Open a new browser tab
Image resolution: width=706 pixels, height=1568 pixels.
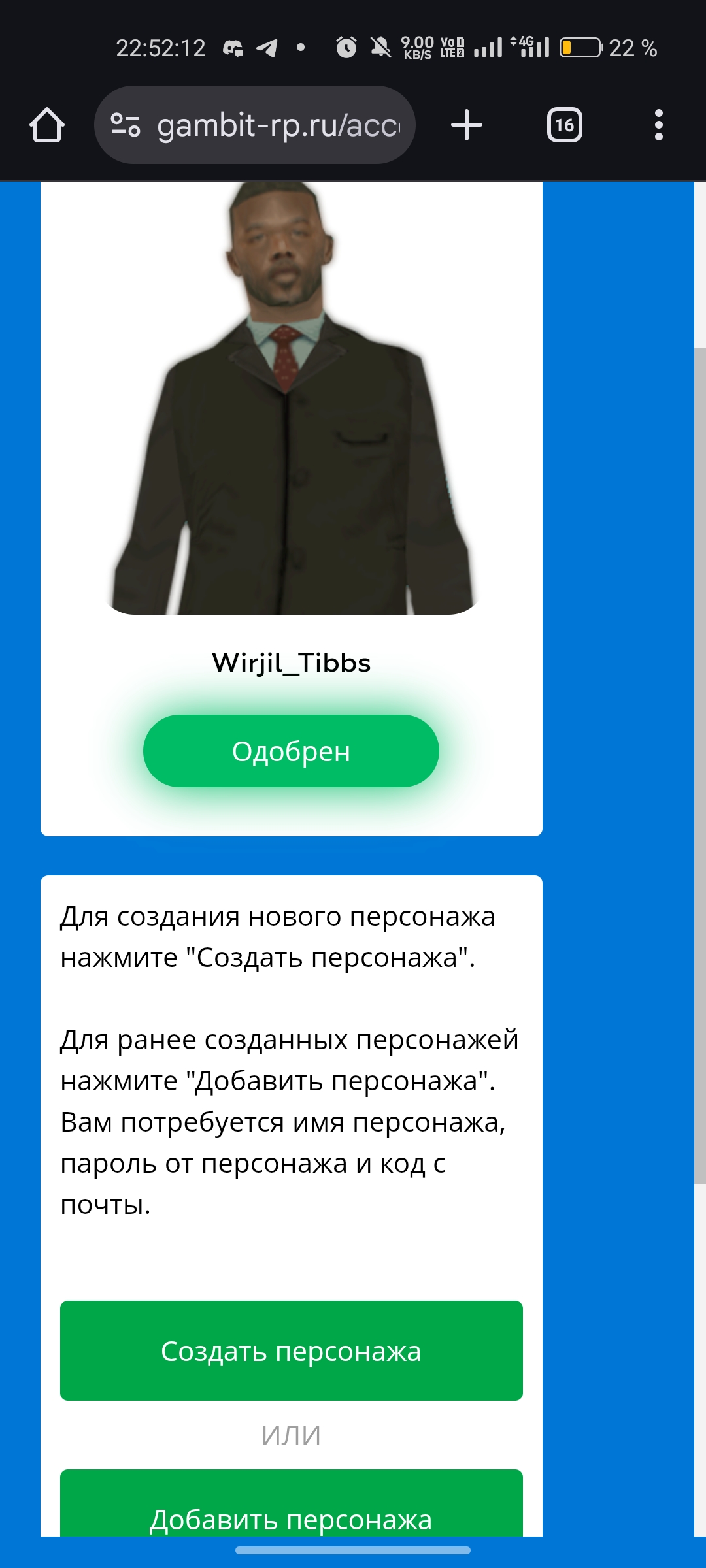tap(467, 125)
